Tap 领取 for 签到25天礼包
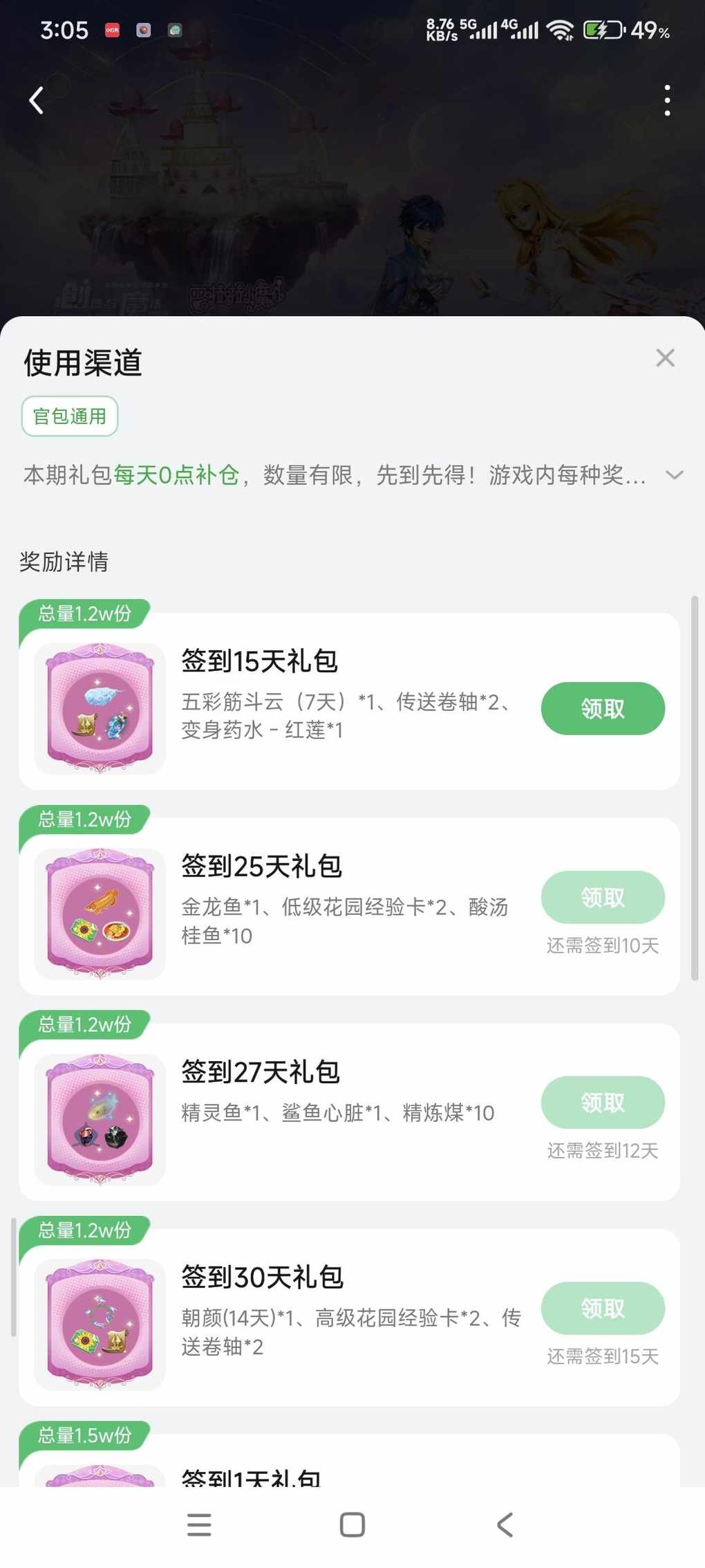The width and height of the screenshot is (705, 1568). coord(602,897)
